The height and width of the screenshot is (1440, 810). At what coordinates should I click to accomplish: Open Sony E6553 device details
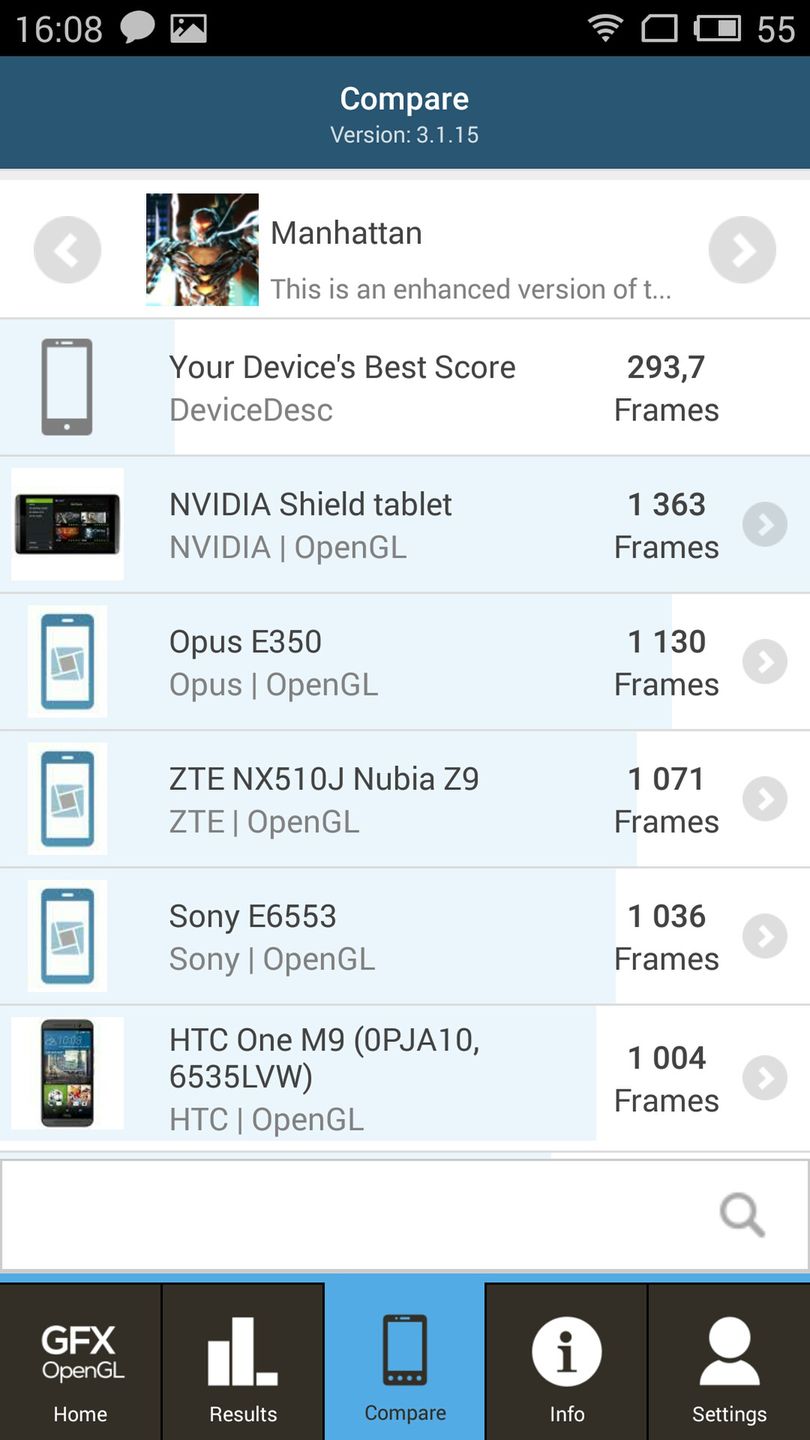765,936
